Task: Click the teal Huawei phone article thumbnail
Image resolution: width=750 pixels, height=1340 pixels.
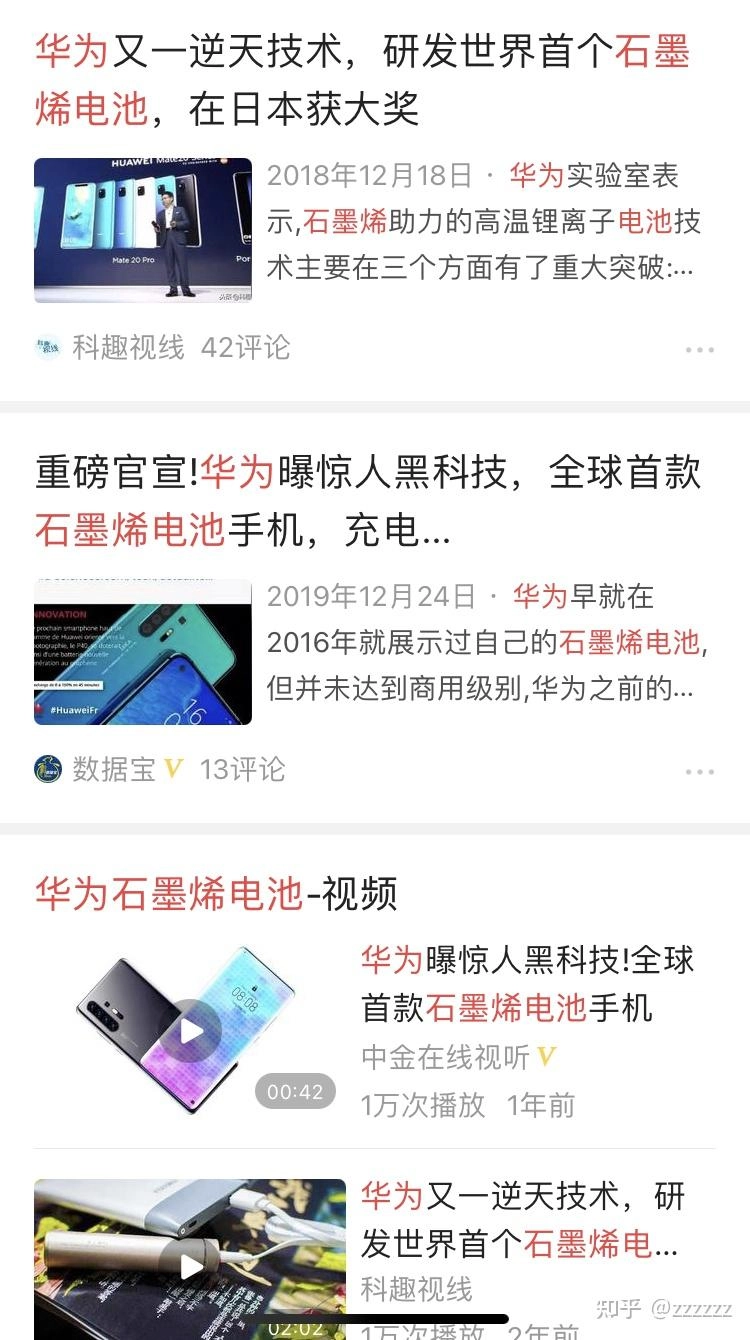Action: coord(143,650)
